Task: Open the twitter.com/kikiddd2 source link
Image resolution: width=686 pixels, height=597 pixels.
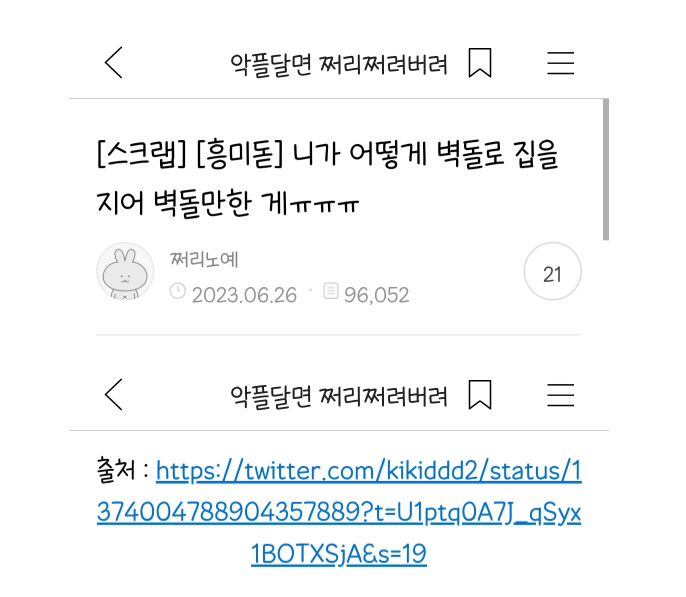Action: click(339, 512)
